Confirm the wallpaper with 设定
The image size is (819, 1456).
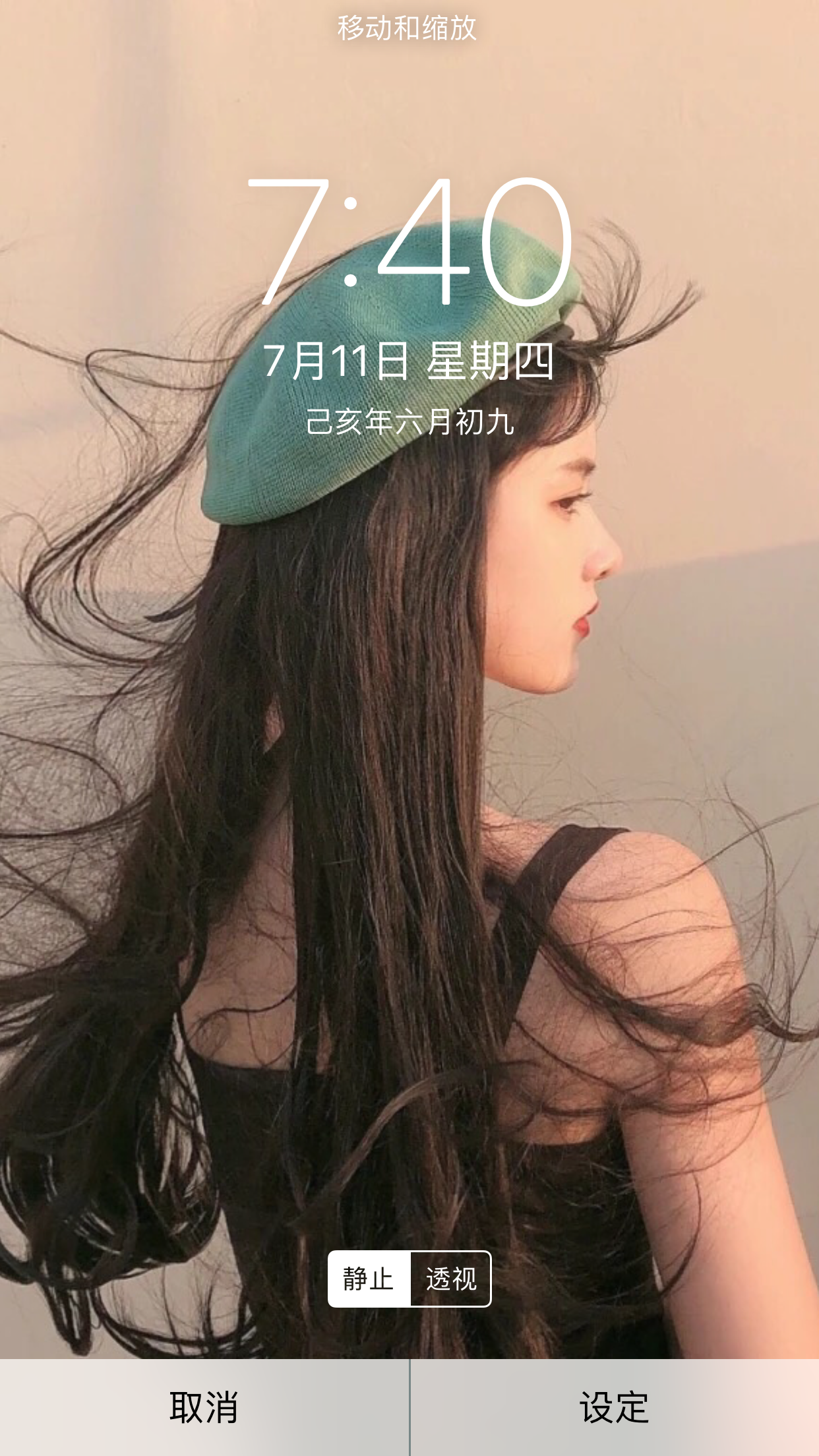click(615, 1407)
